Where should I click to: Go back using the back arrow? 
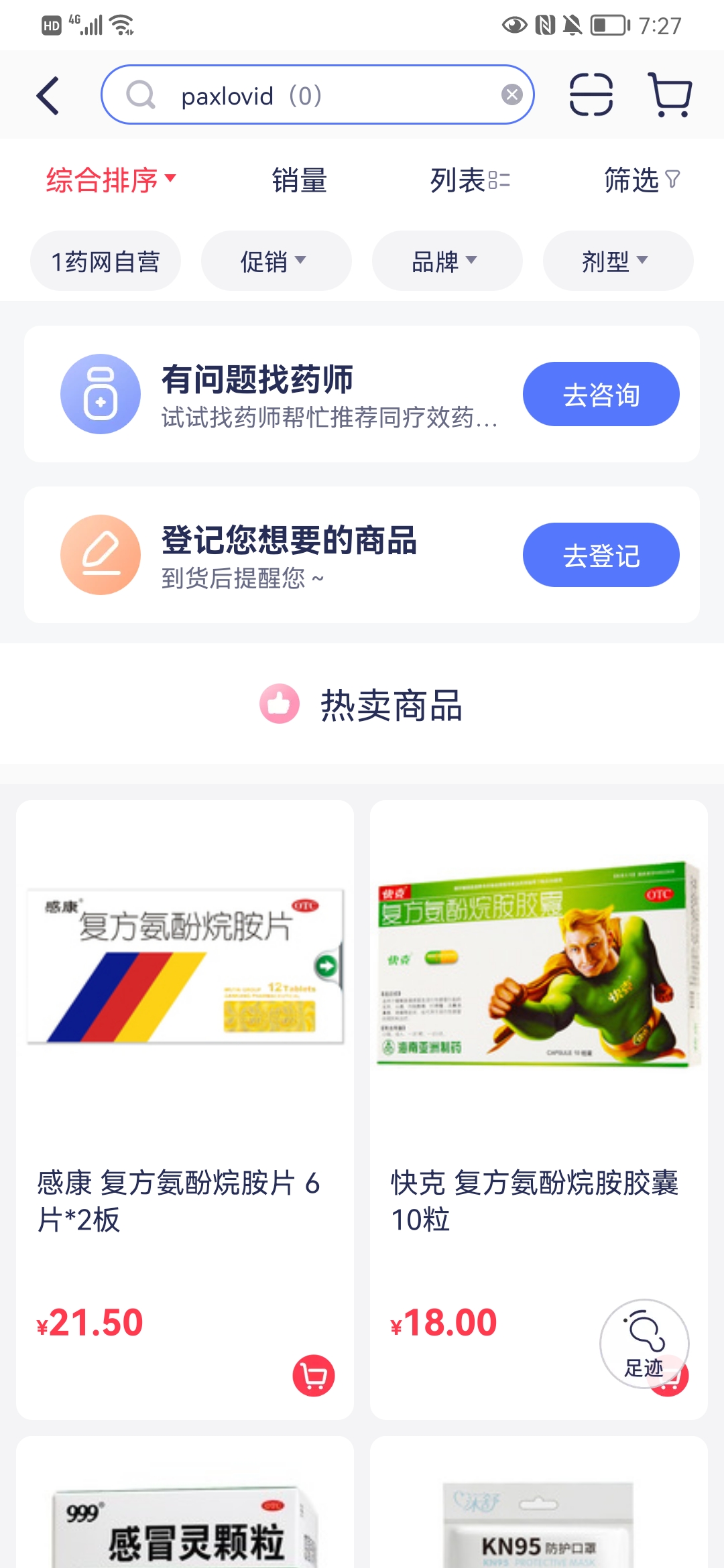48,96
